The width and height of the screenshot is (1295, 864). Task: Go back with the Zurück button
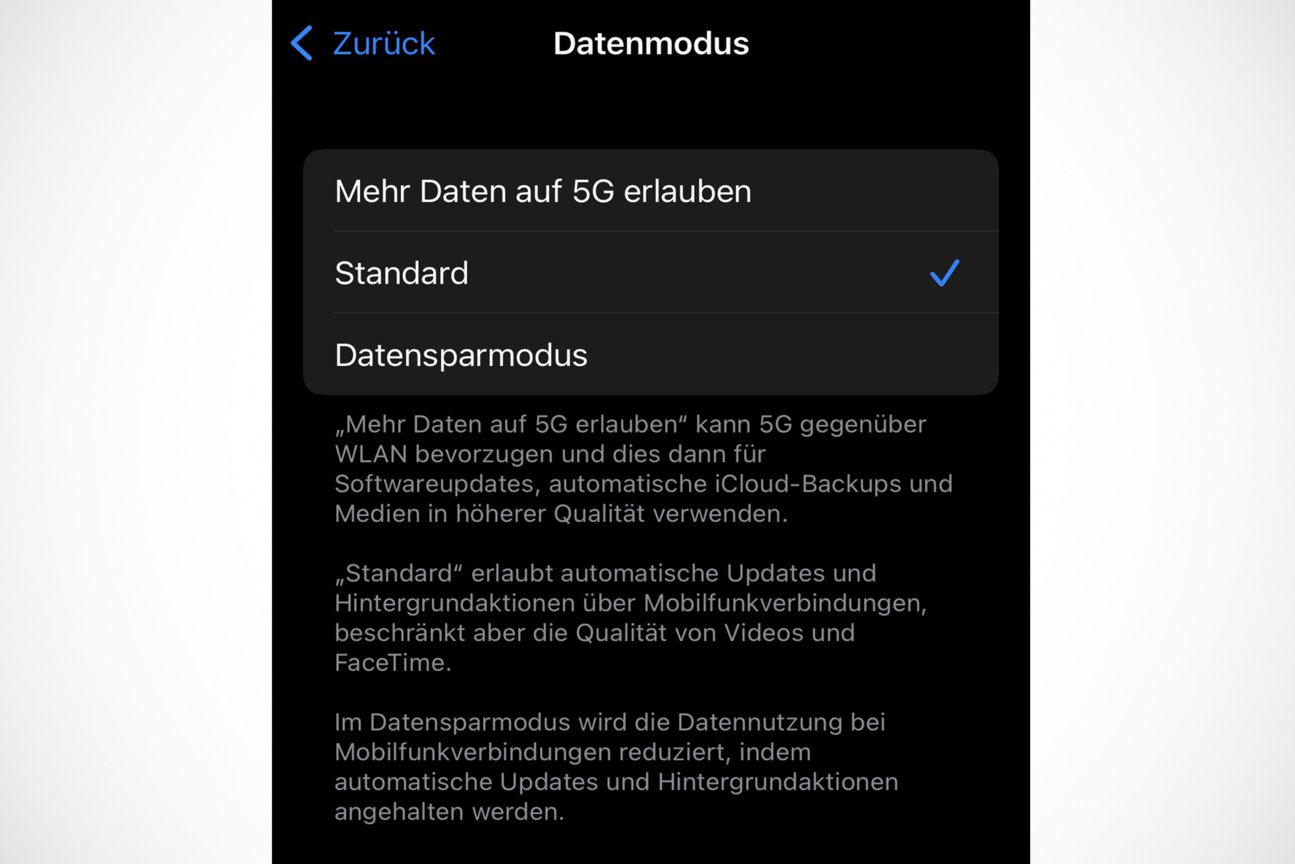pyautogui.click(x=364, y=44)
